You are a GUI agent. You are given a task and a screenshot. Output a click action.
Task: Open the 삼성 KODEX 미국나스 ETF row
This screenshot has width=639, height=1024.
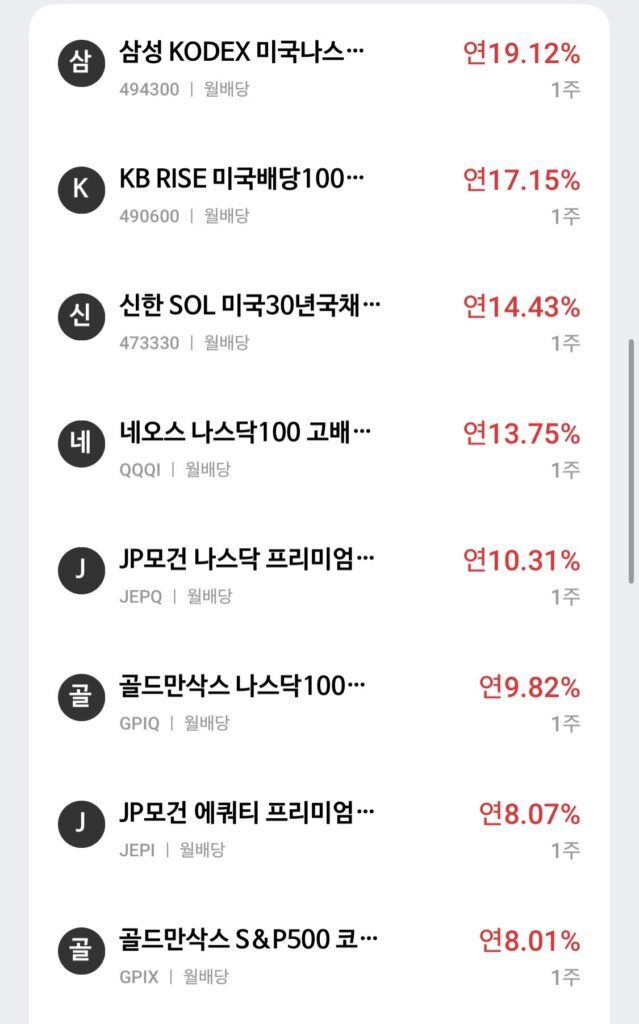click(x=242, y=53)
